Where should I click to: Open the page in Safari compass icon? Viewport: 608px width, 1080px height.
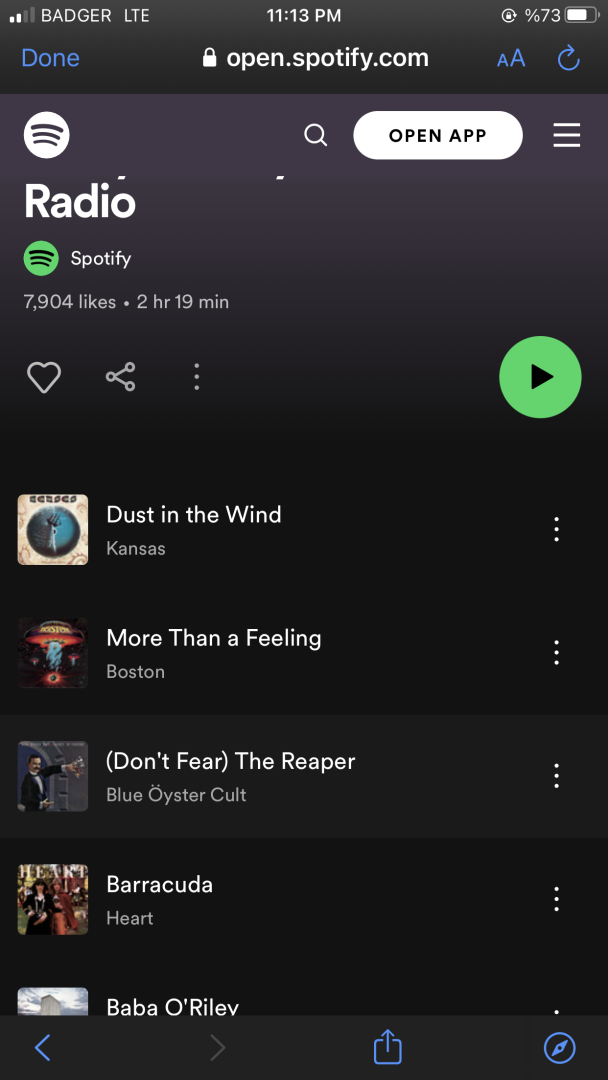tap(560, 1047)
